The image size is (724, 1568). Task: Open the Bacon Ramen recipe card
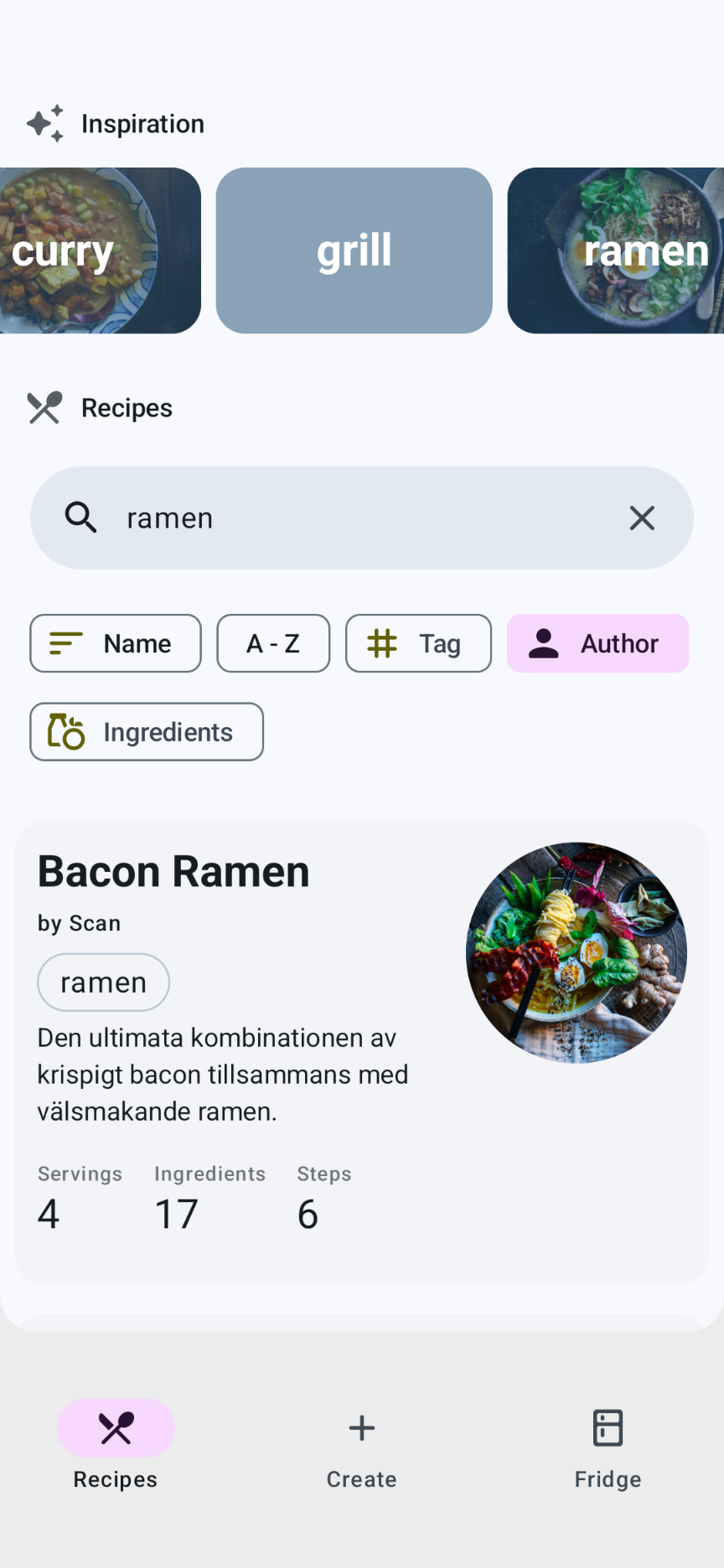(x=362, y=1052)
